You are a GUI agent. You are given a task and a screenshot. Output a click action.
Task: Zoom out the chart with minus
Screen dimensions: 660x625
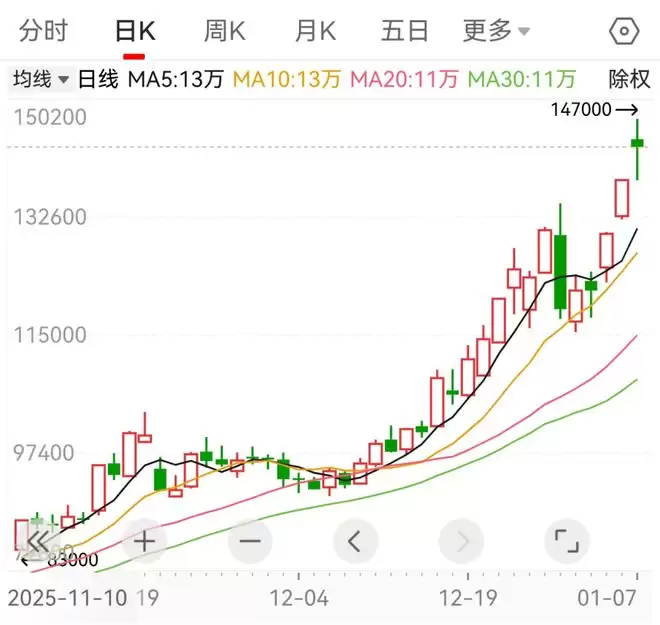(x=250, y=542)
